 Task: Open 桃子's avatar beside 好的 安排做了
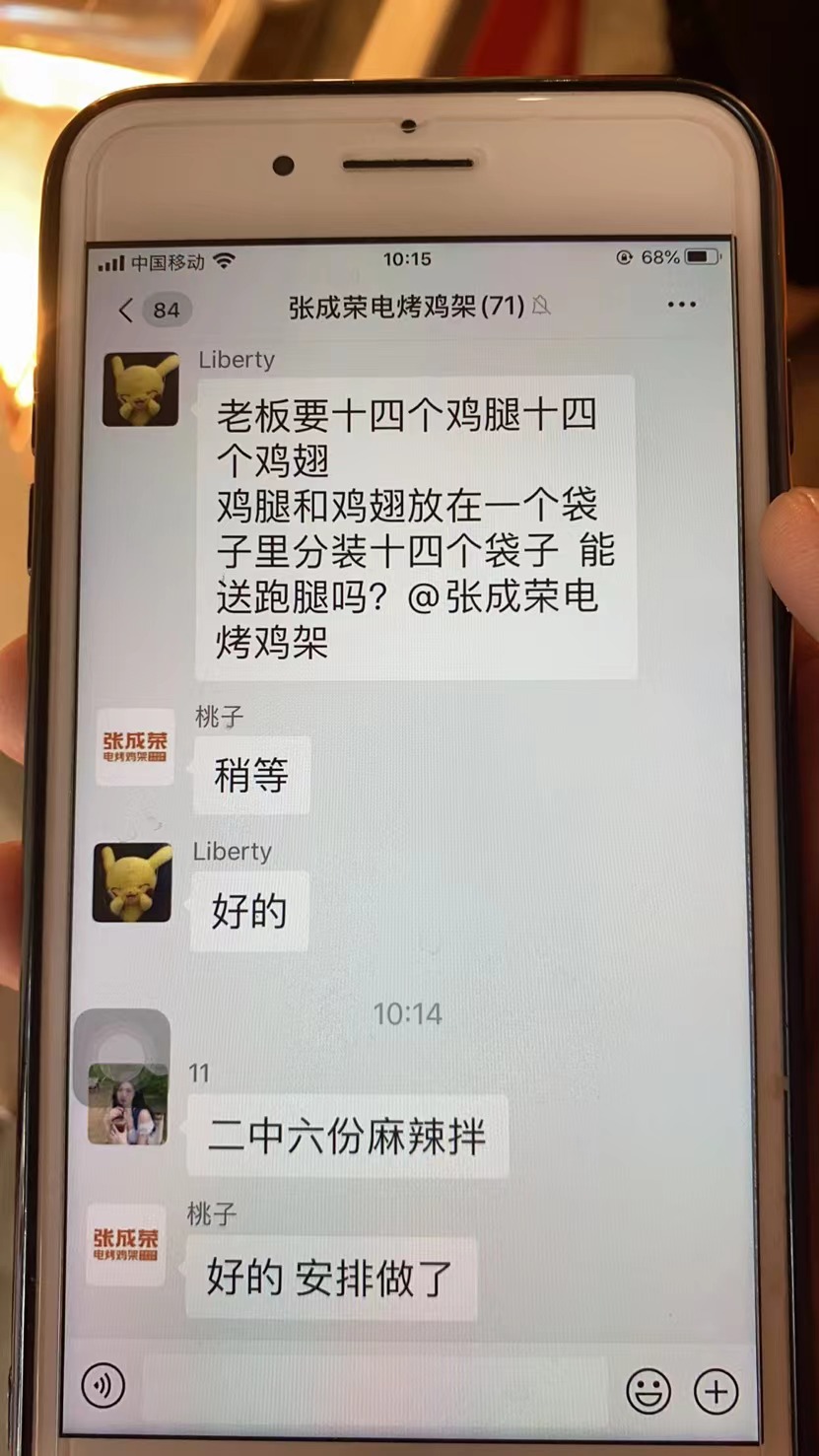[x=126, y=1244]
